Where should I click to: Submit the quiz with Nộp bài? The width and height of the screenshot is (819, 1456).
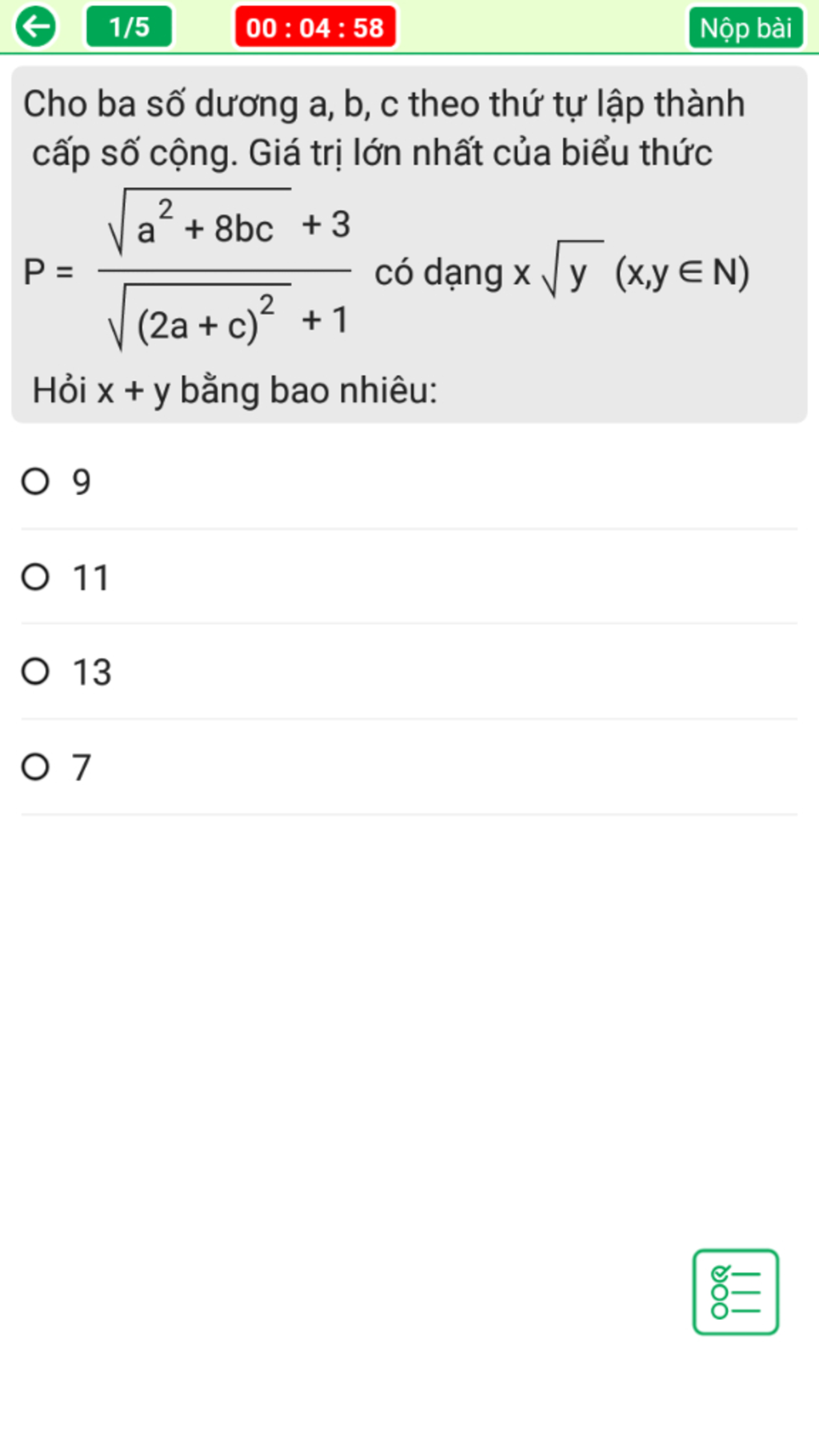click(745, 28)
